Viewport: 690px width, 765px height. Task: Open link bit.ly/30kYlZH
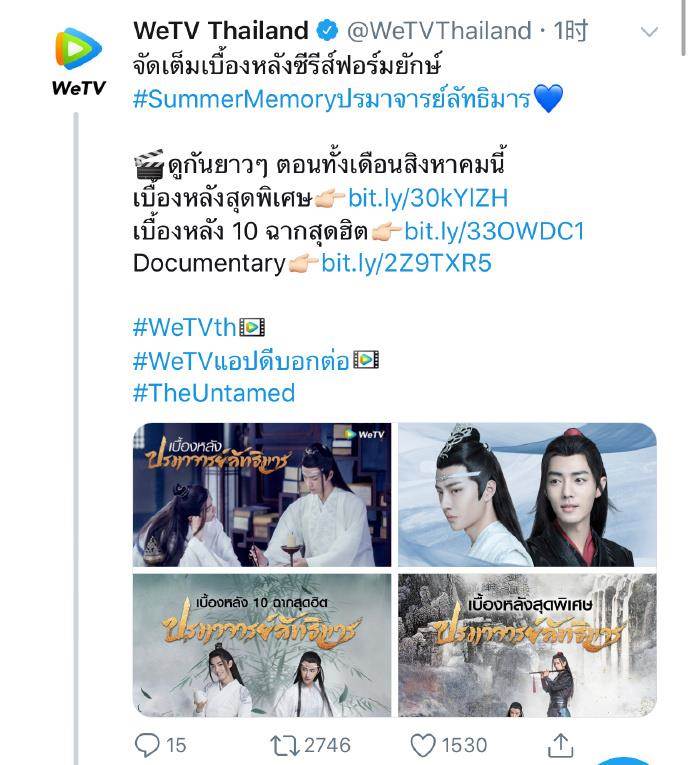pos(430,198)
